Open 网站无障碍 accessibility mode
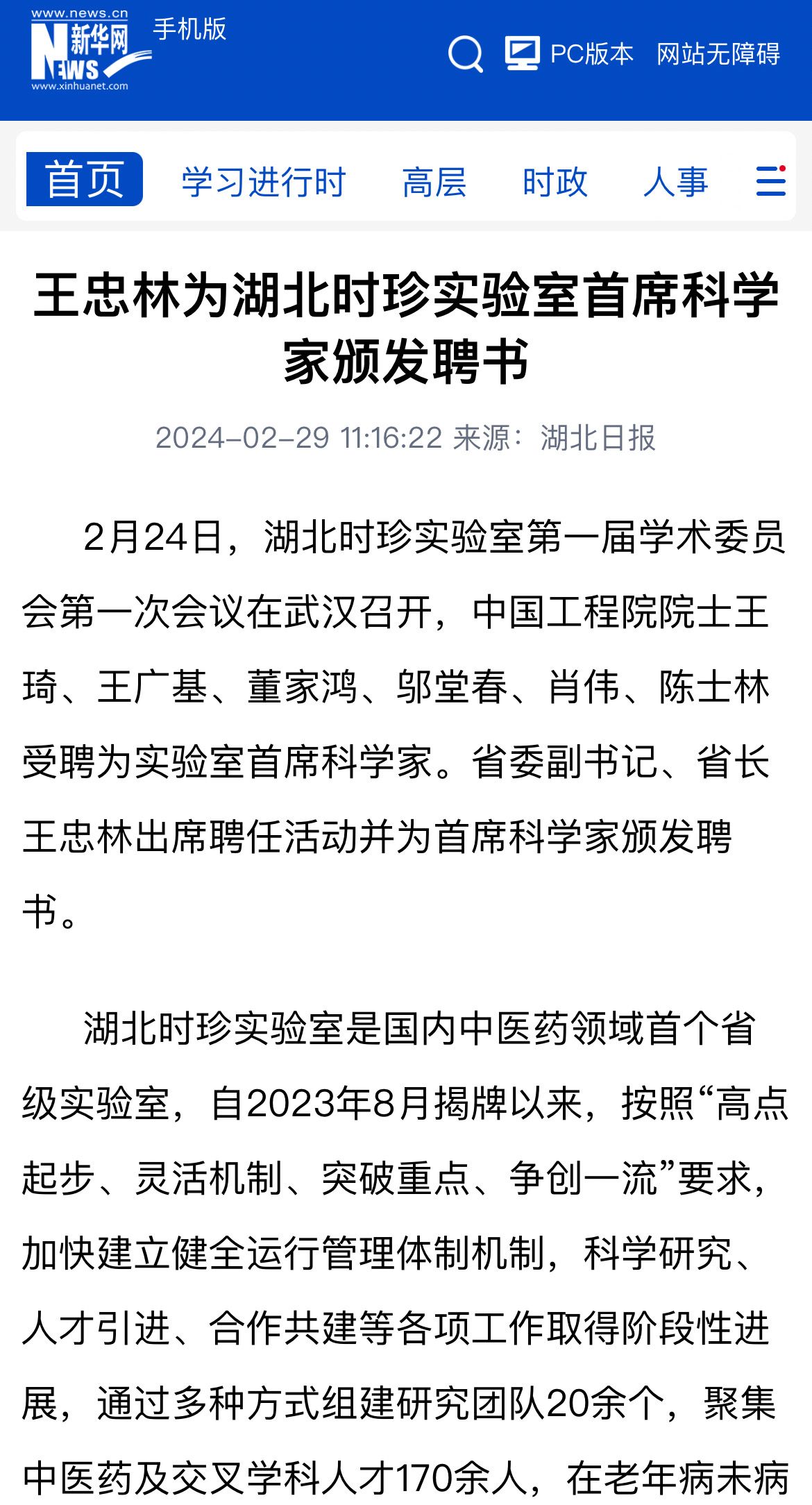Viewport: 812px width, 1505px height. [718, 53]
